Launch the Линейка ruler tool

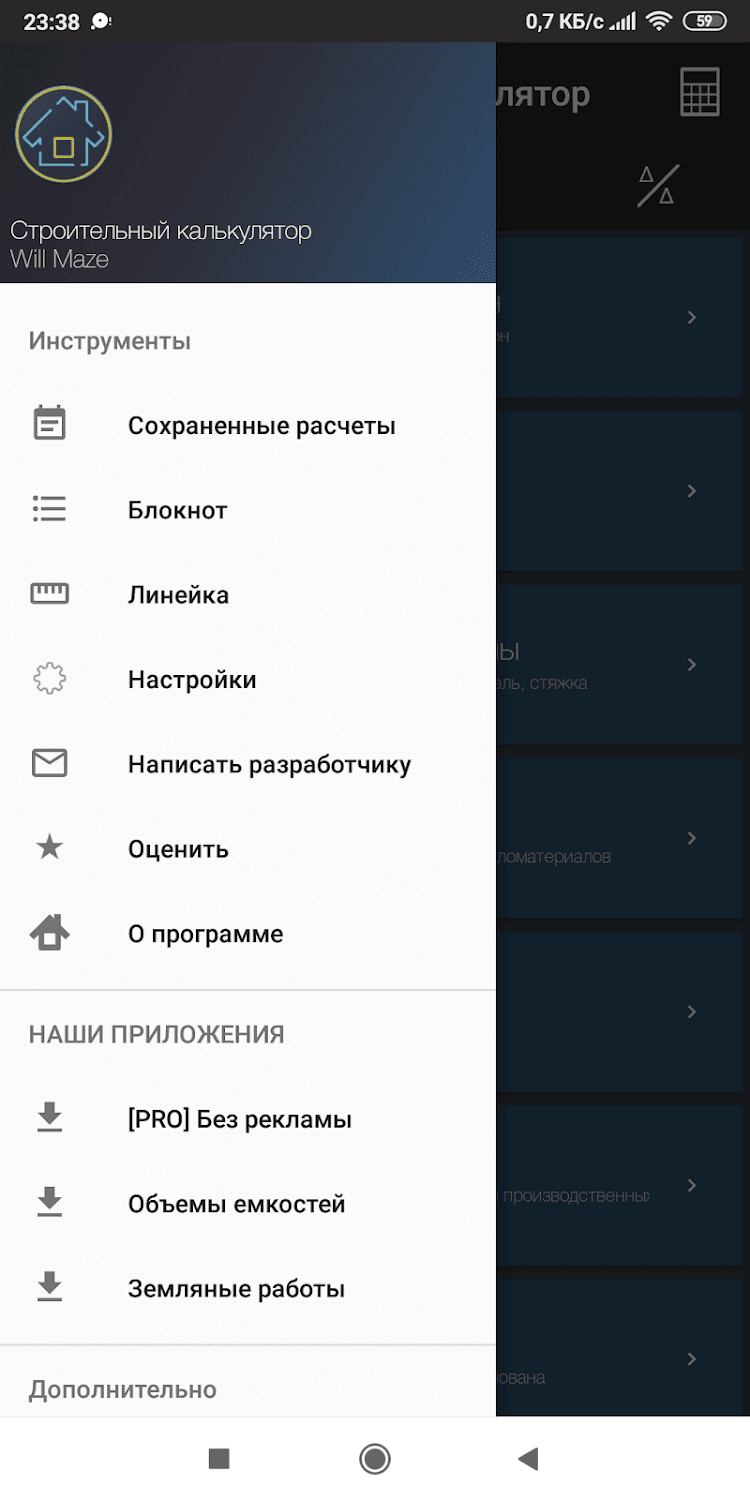(x=178, y=595)
